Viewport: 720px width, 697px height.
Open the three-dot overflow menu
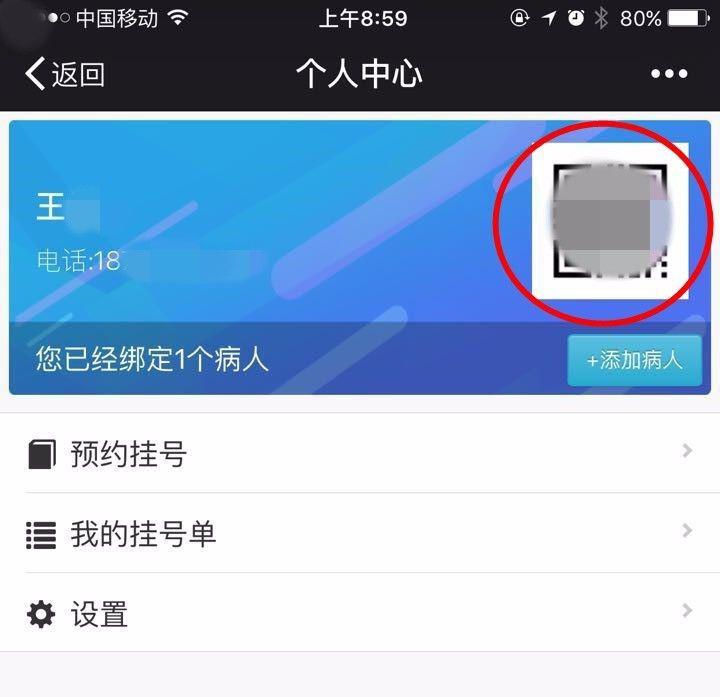pyautogui.click(x=669, y=74)
